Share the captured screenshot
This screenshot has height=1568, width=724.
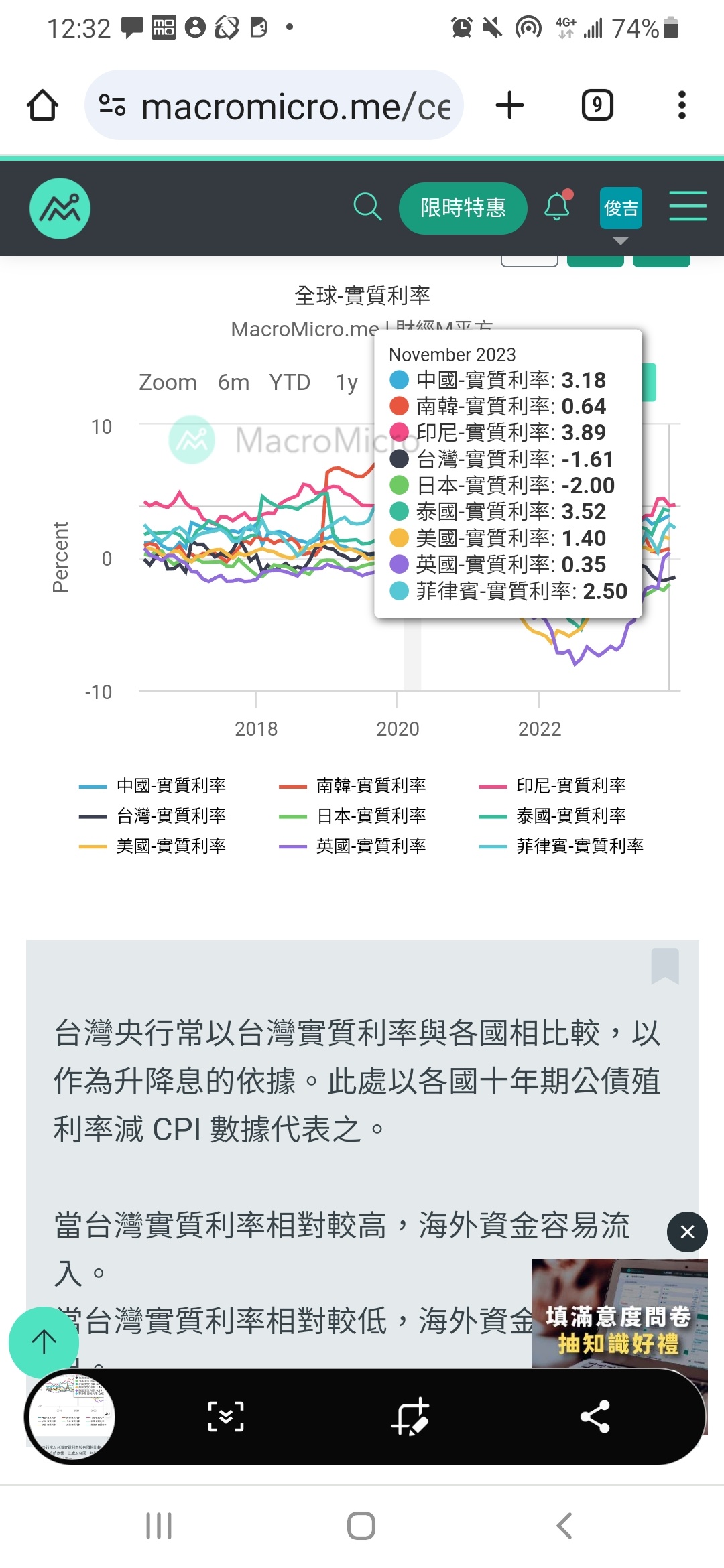point(595,1417)
